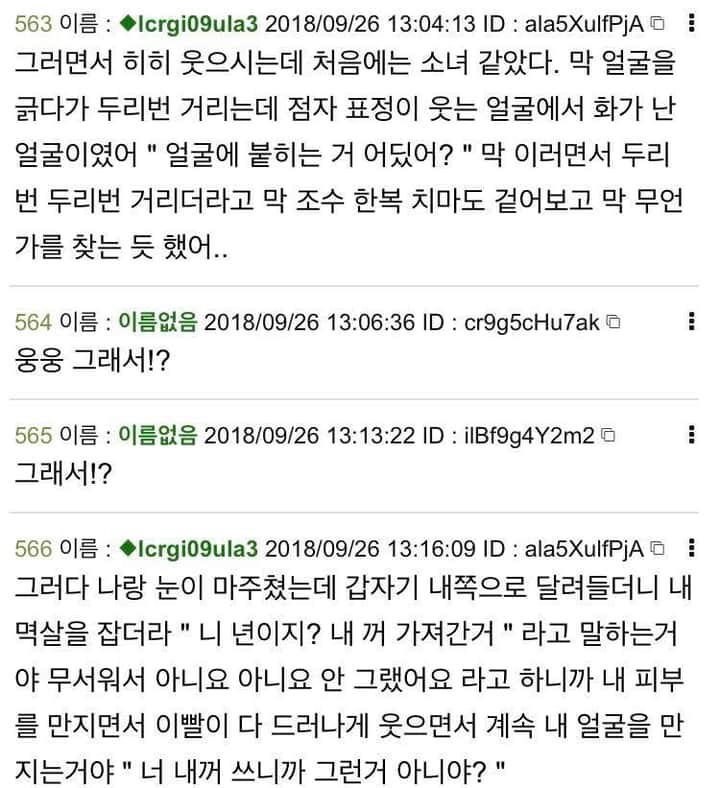The height and width of the screenshot is (788, 720).
Task: Copy the ID ala5XulfPjA on post 563
Action: click(x=657, y=22)
